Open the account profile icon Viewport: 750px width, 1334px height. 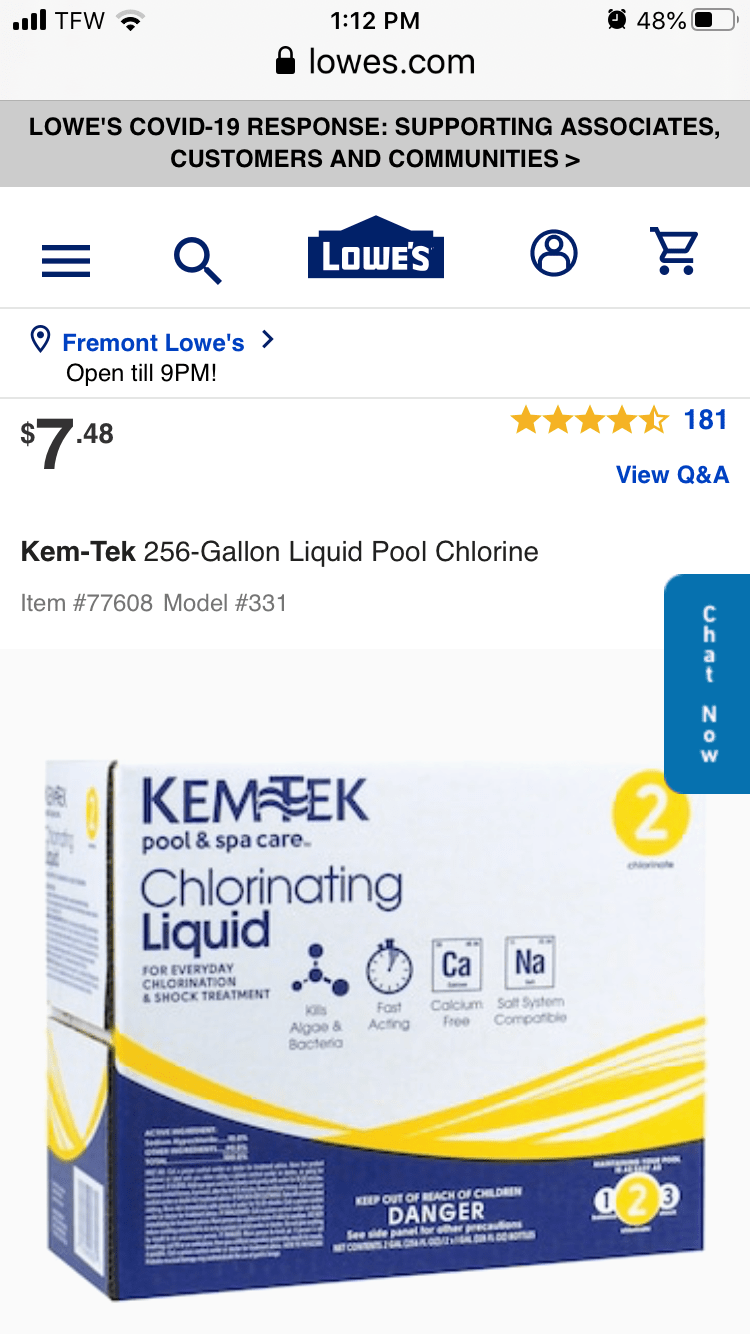coord(553,253)
